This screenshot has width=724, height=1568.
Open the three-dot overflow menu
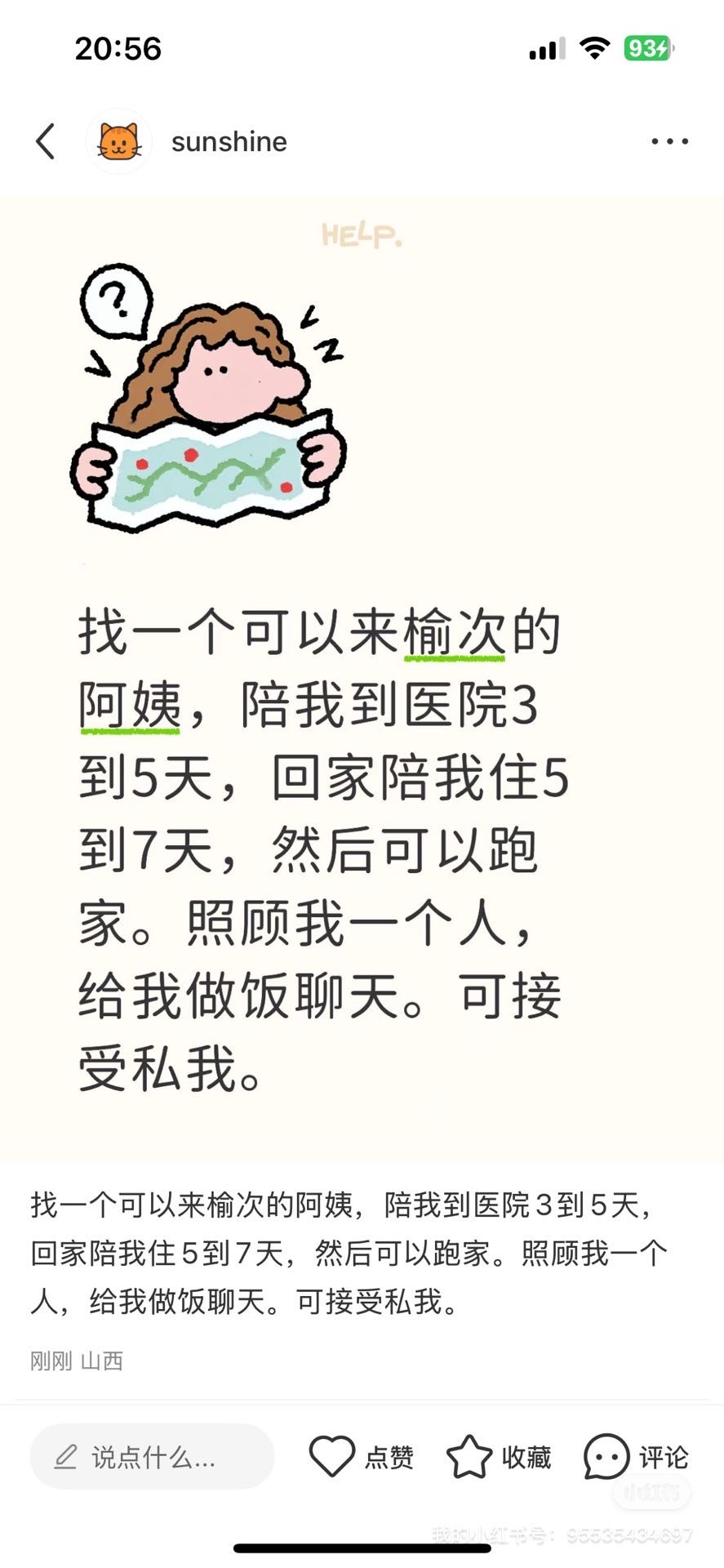pyautogui.click(x=669, y=141)
